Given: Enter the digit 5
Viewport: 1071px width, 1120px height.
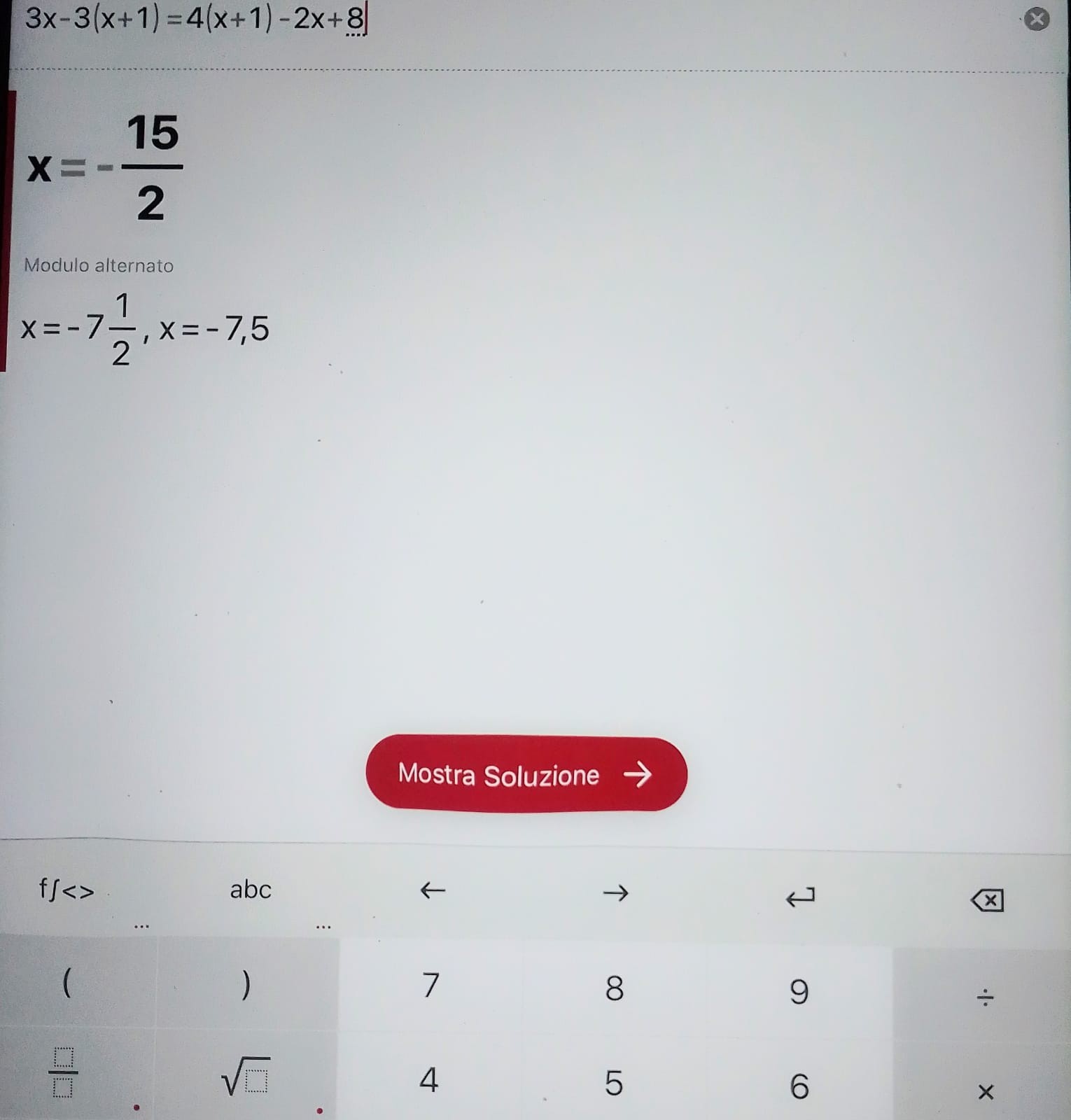Looking at the screenshot, I should 613,1084.
